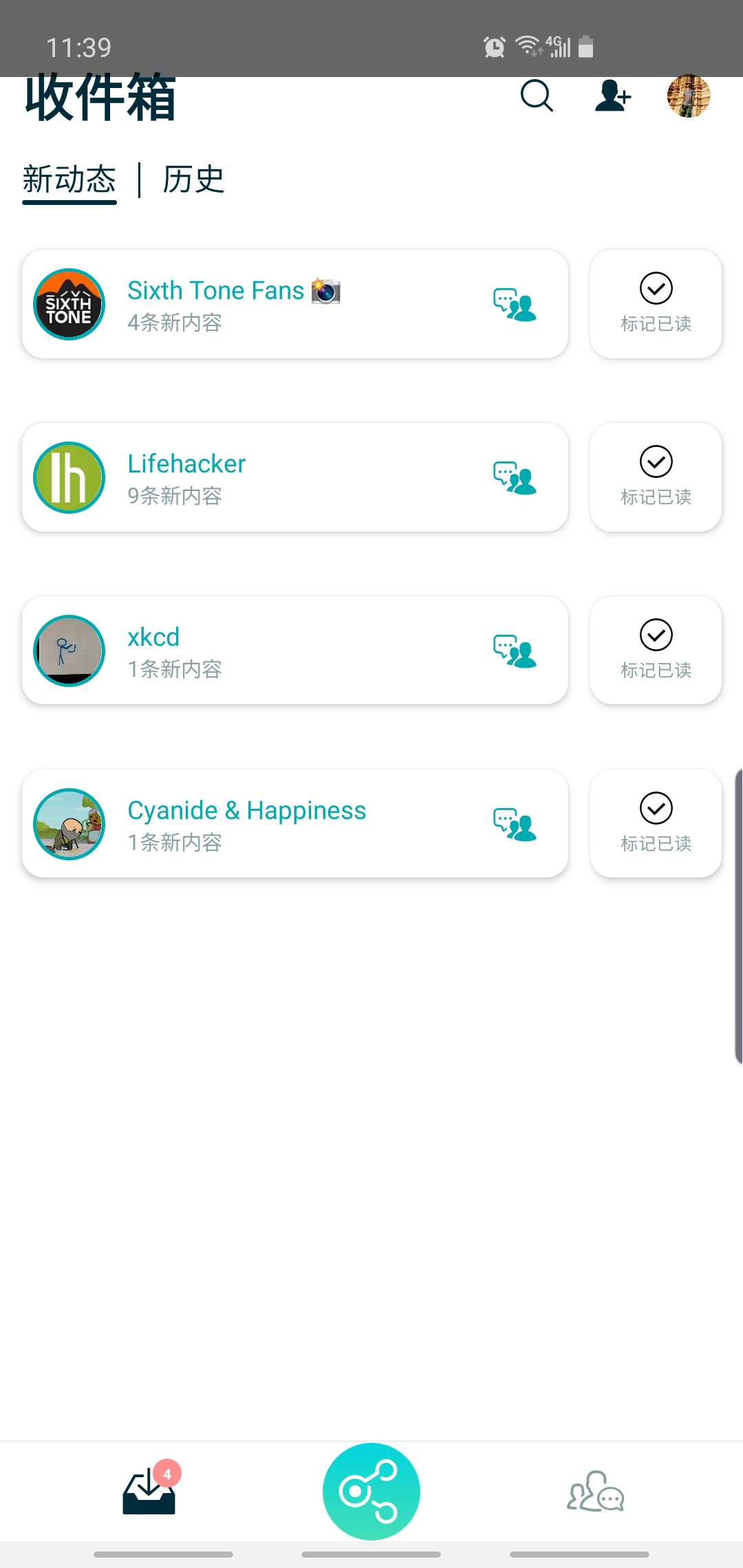Switch to the 历史 tab
Viewport: 743px width, 1568px height.
[193, 180]
